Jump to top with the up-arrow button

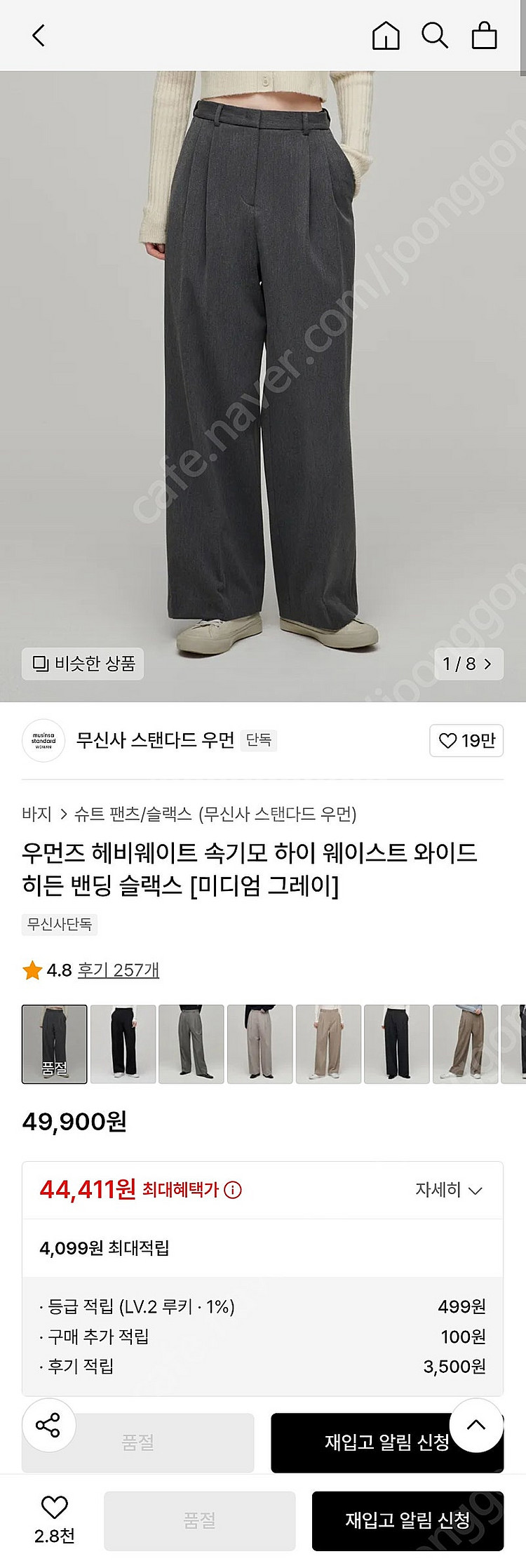coord(476,1425)
